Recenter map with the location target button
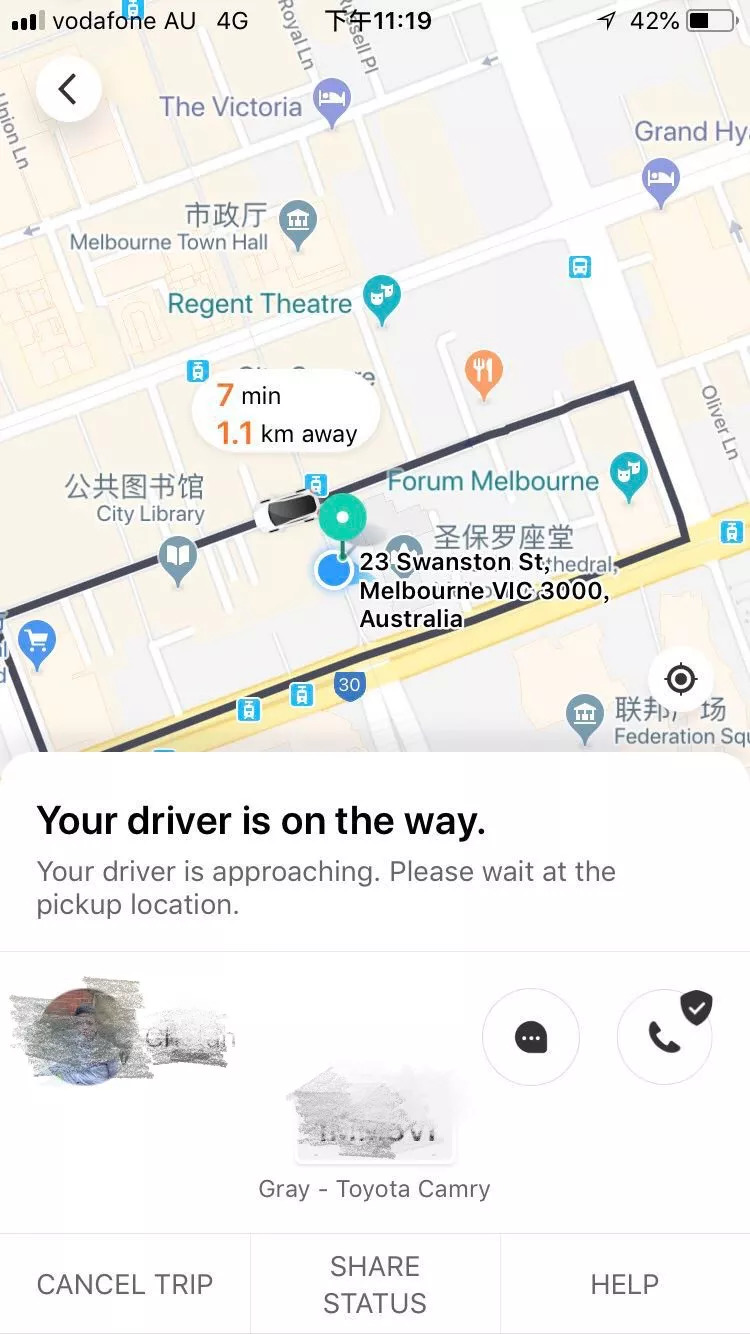This screenshot has width=750, height=1334. click(x=681, y=679)
